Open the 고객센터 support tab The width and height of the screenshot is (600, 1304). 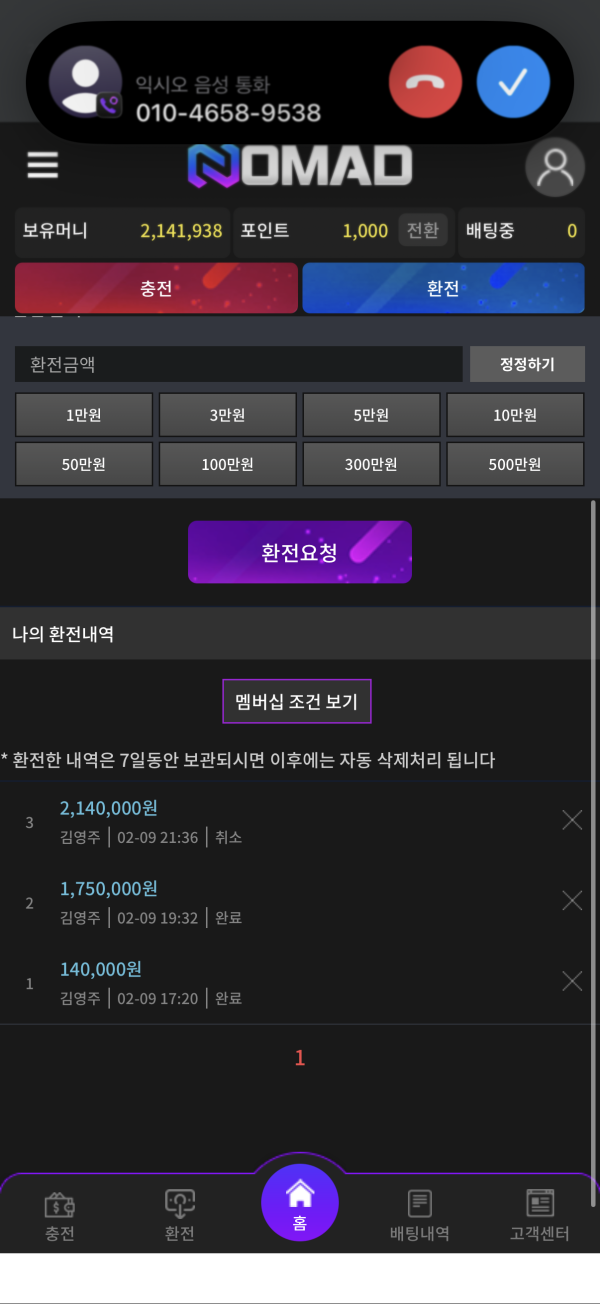click(540, 1215)
